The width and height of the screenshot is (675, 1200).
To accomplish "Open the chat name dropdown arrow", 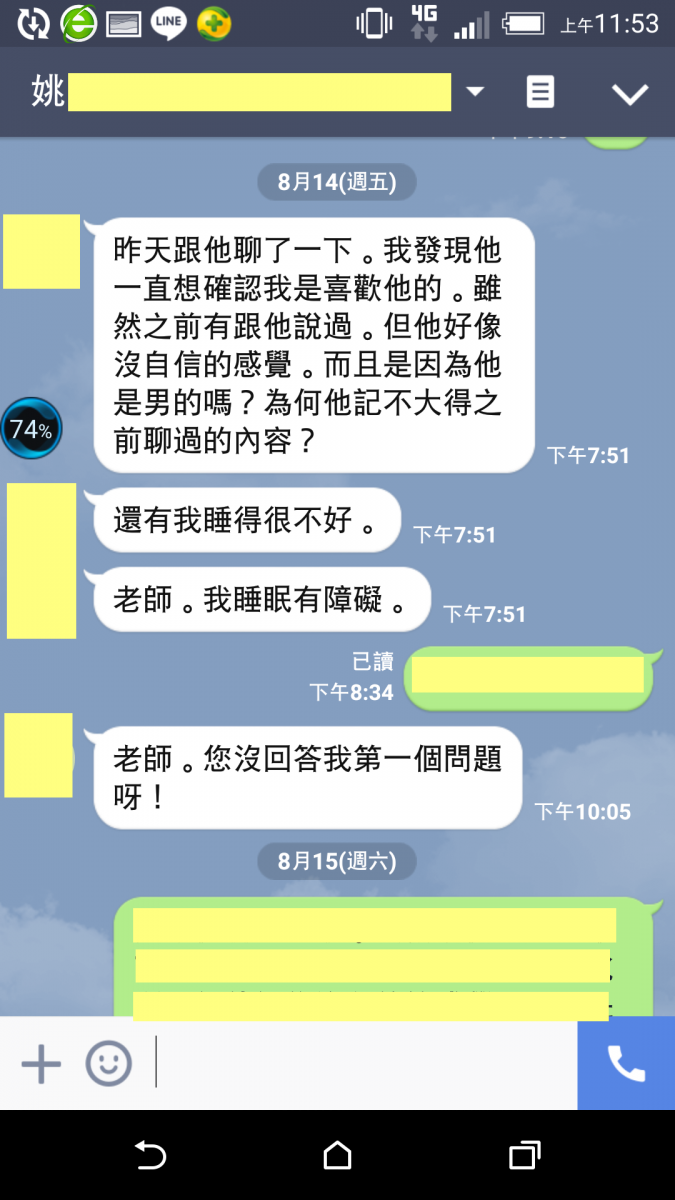I will [475, 93].
